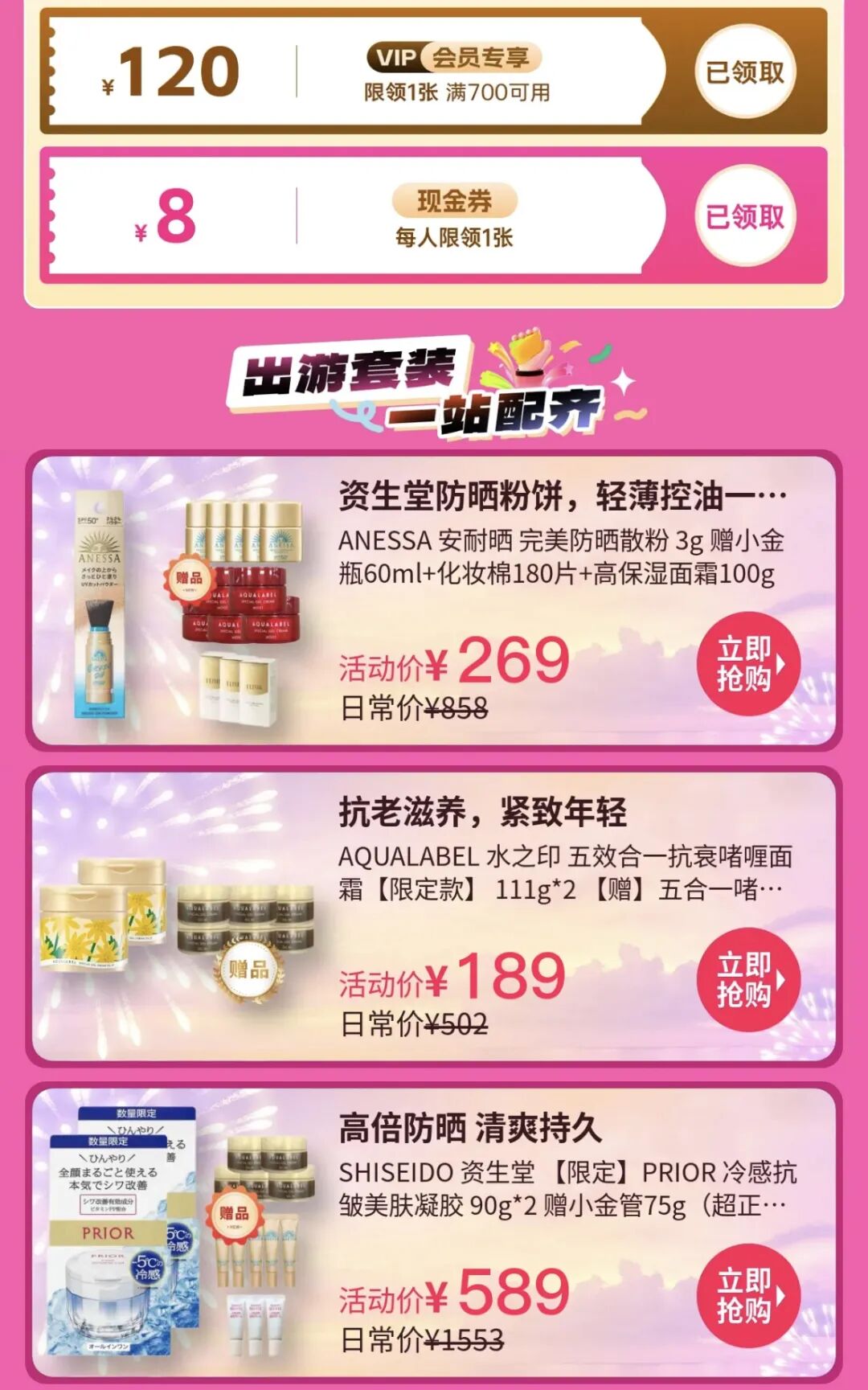Tap 已领取 on the ¥8 cash coupon
Viewport: 868px width, 1390px height.
(744, 216)
